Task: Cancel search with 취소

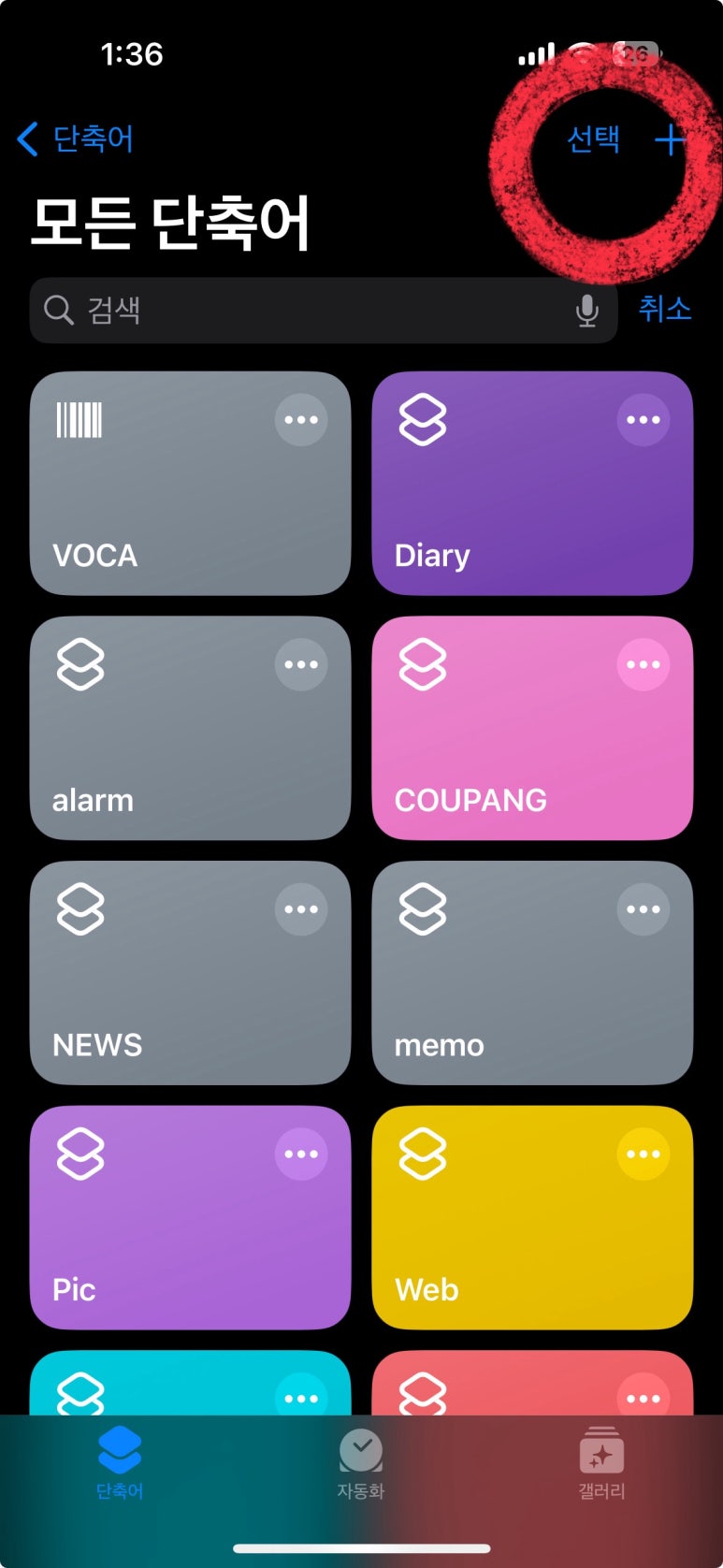Action: pyautogui.click(x=665, y=309)
